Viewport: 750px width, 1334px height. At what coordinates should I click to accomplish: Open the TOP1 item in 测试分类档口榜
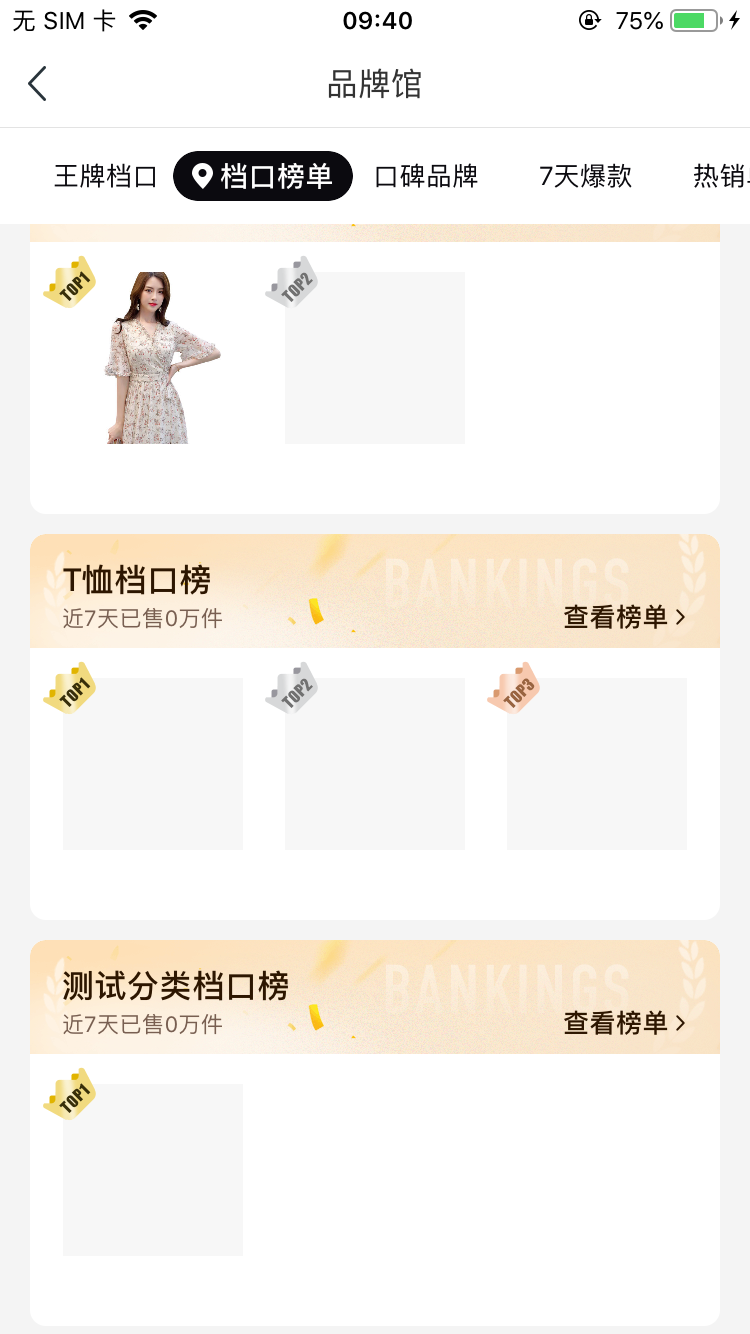point(153,1170)
